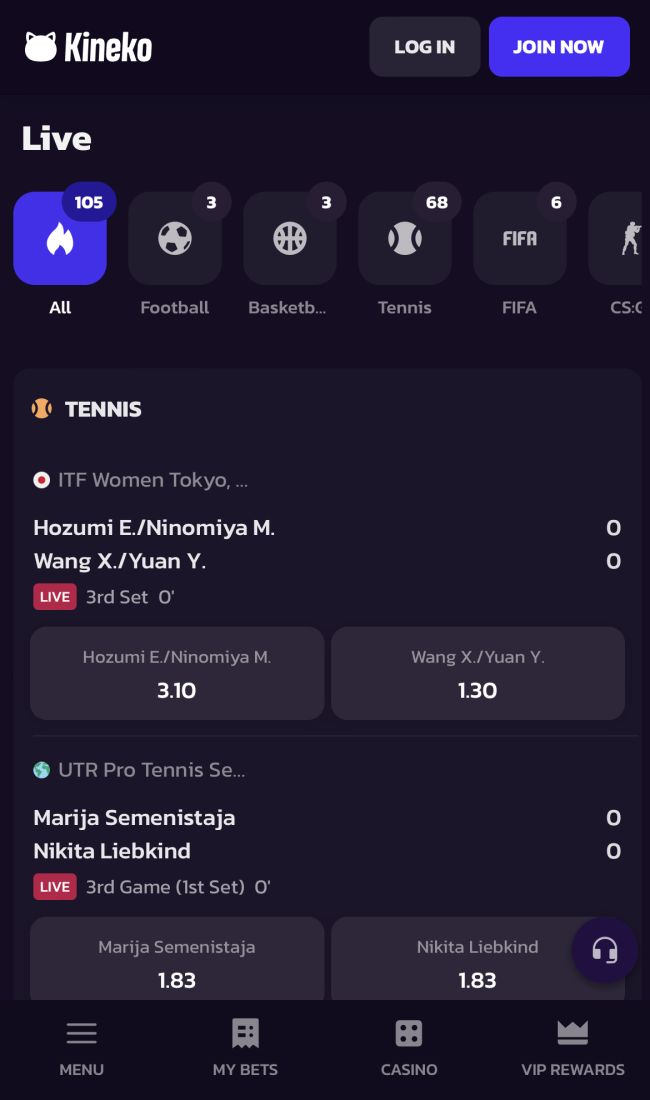This screenshot has height=1100, width=650.
Task: Open live support headset chat
Action: point(604,950)
